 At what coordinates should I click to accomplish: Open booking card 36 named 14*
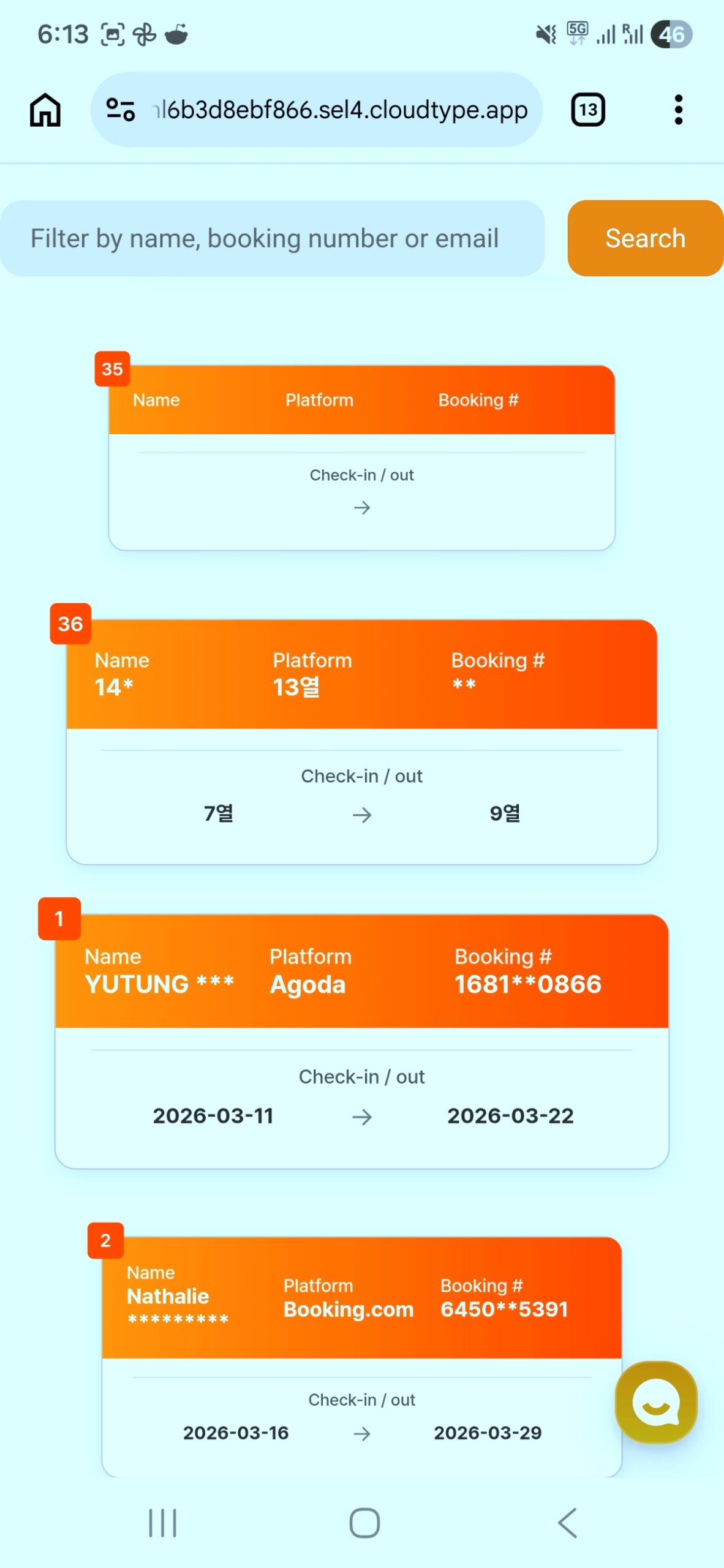(361, 742)
